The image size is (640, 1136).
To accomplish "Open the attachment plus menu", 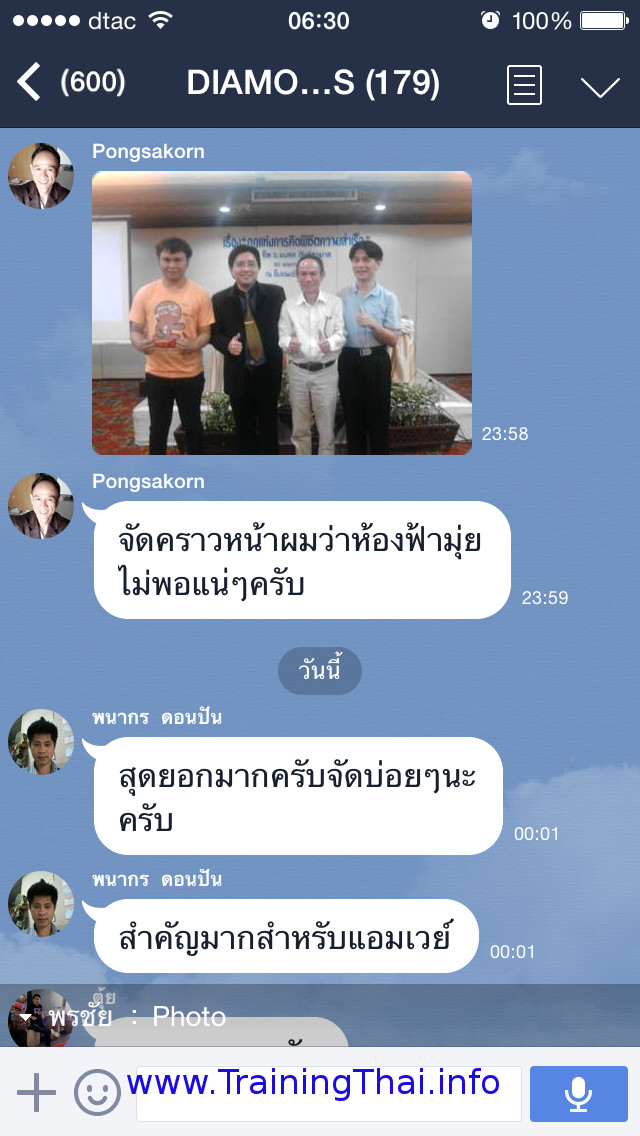I will click(x=36, y=1093).
